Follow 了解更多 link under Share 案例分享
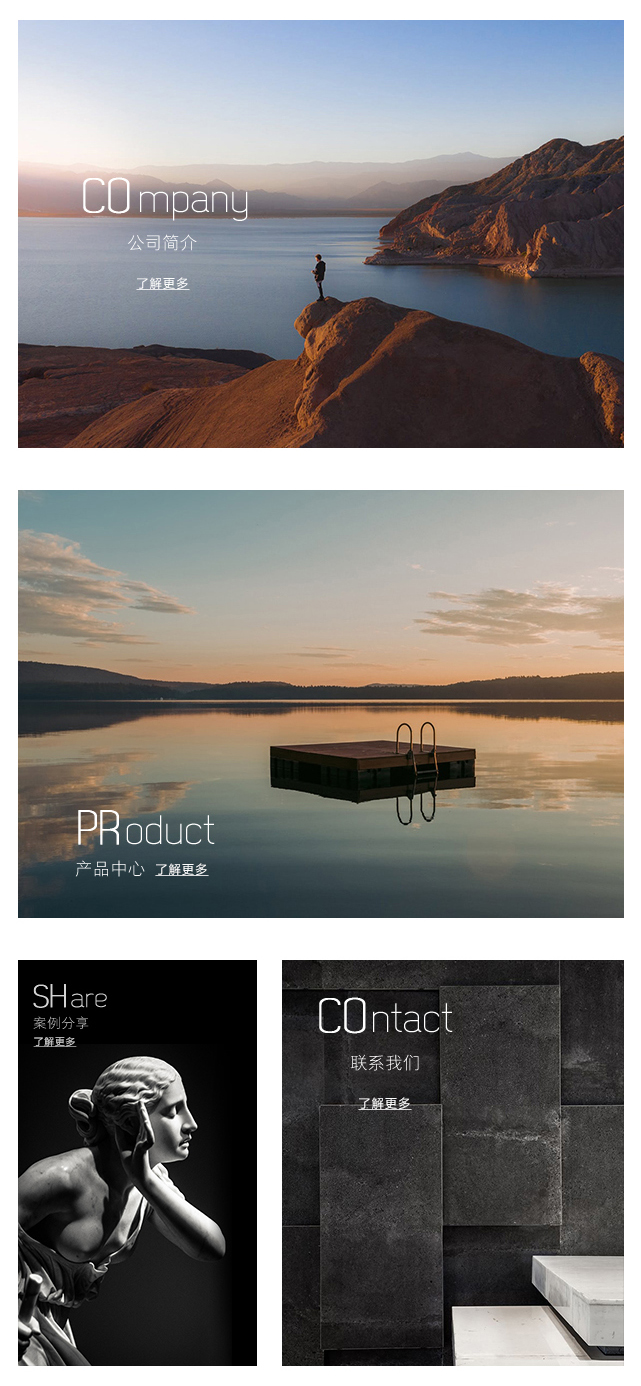 click(54, 1042)
